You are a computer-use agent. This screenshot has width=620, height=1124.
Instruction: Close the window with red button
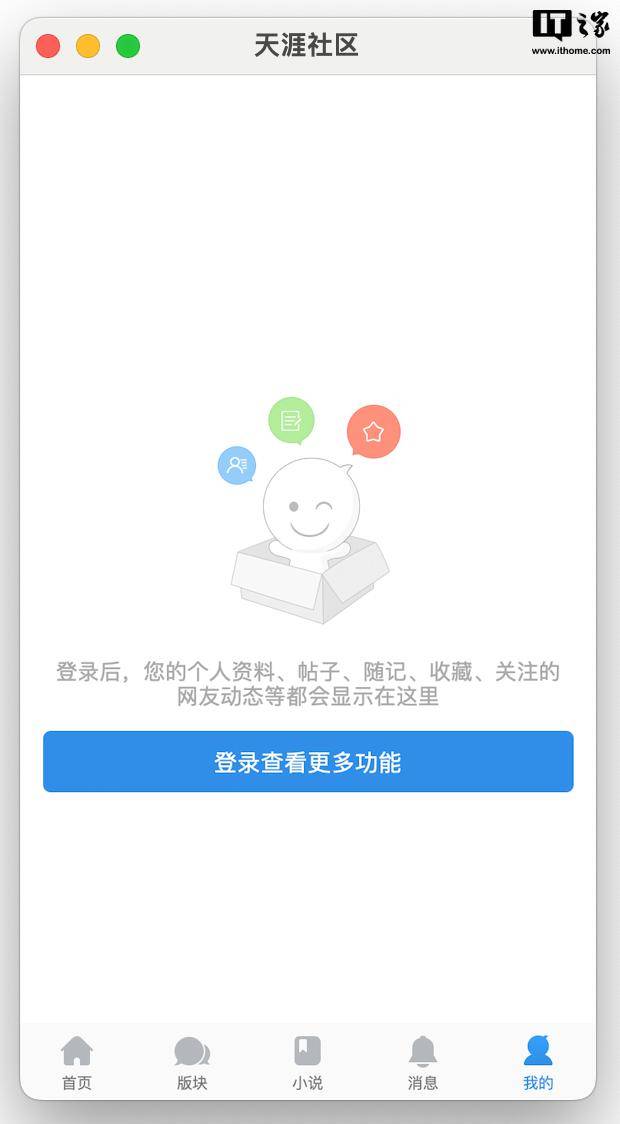pyautogui.click(x=48, y=46)
